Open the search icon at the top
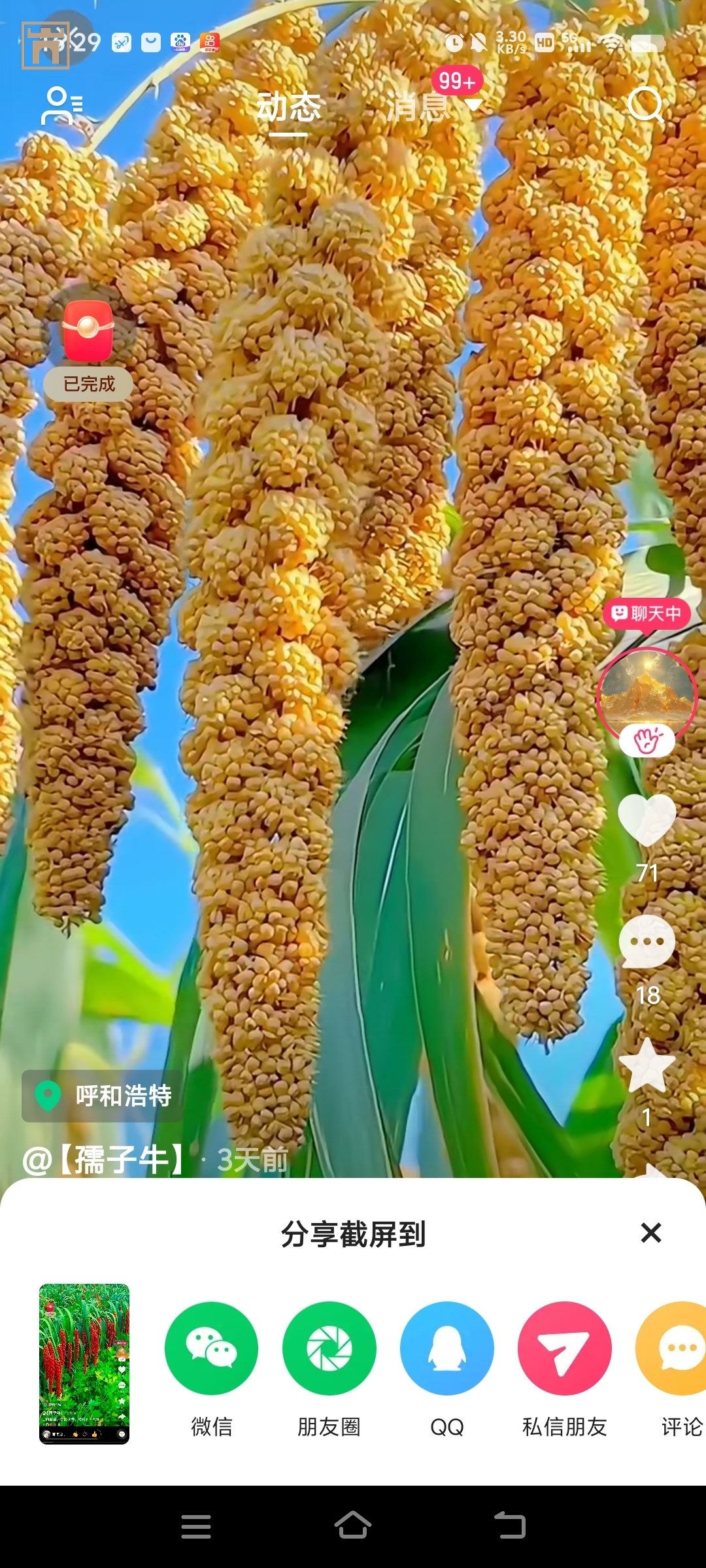 pos(645,105)
